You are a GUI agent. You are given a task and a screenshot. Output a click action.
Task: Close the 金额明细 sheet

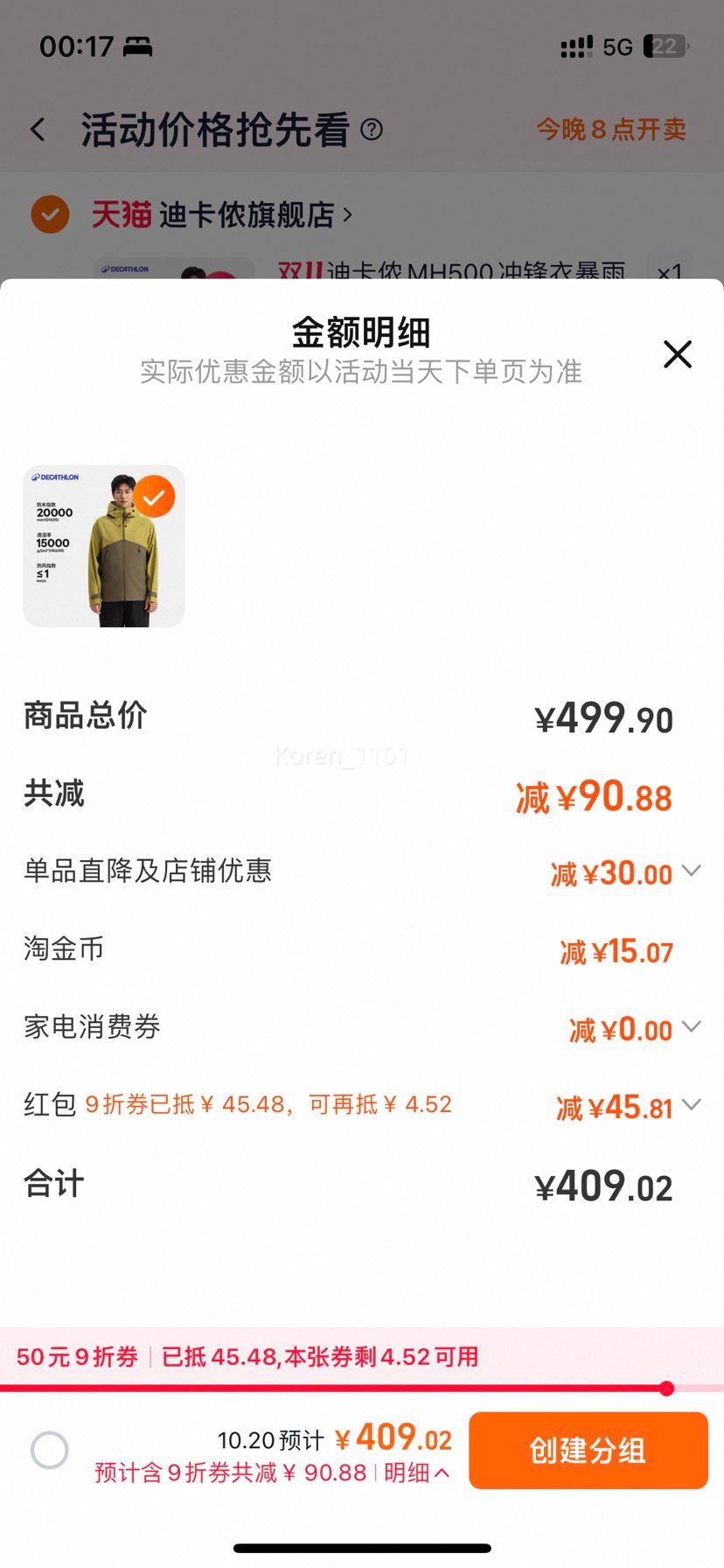click(x=677, y=354)
